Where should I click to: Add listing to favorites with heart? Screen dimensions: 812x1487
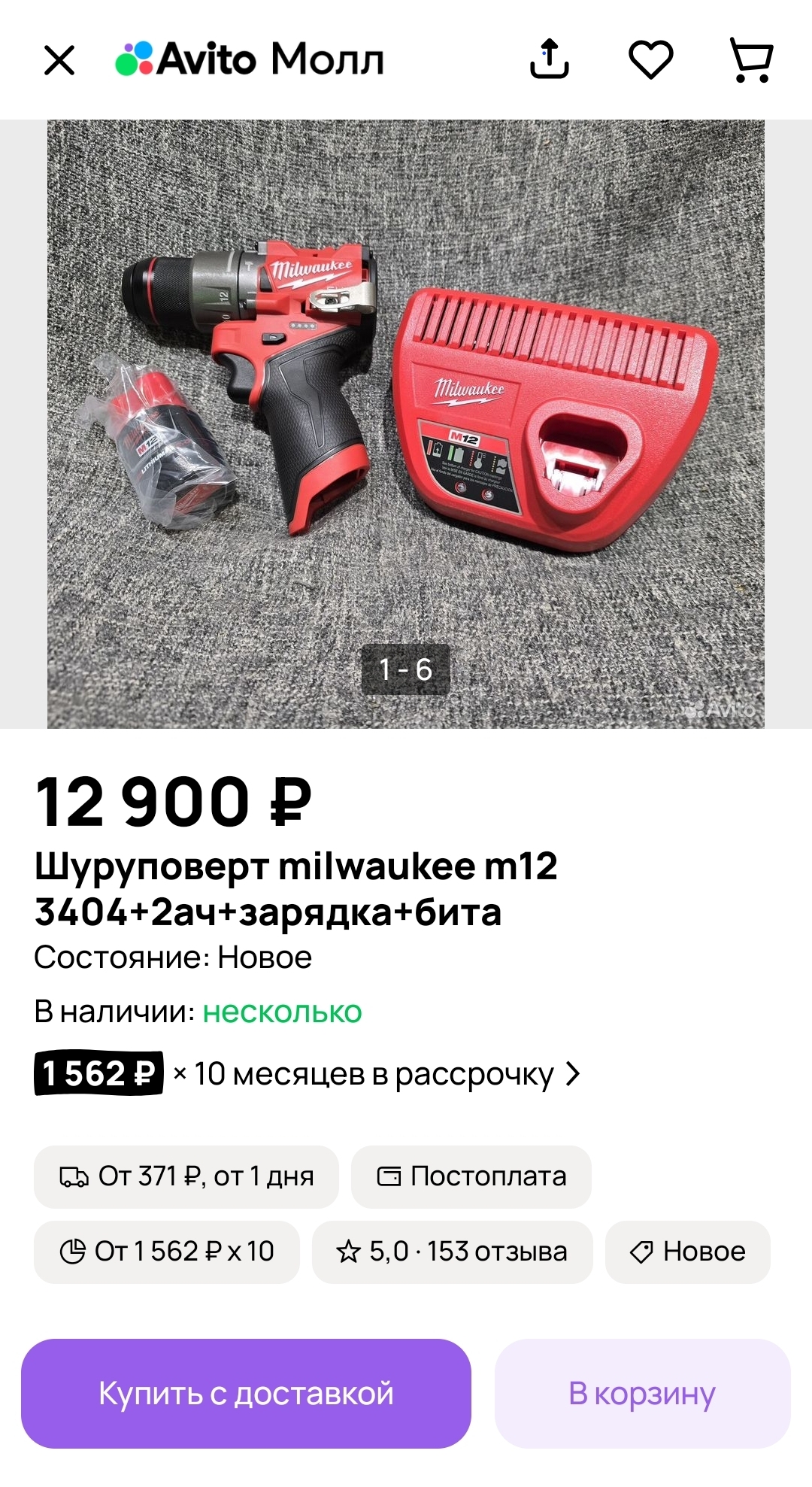click(x=650, y=59)
